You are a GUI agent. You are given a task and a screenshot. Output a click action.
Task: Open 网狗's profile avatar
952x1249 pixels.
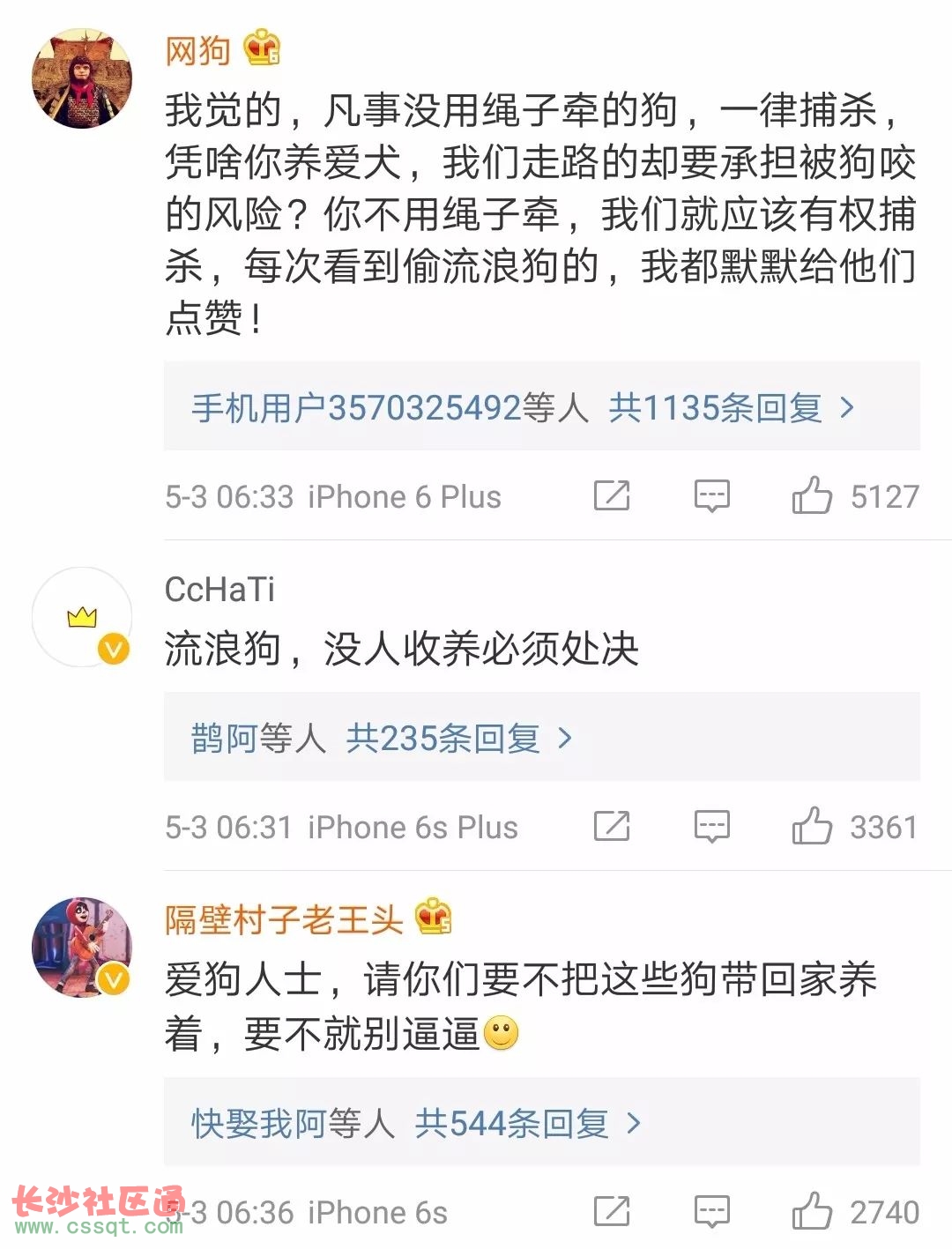point(82,78)
